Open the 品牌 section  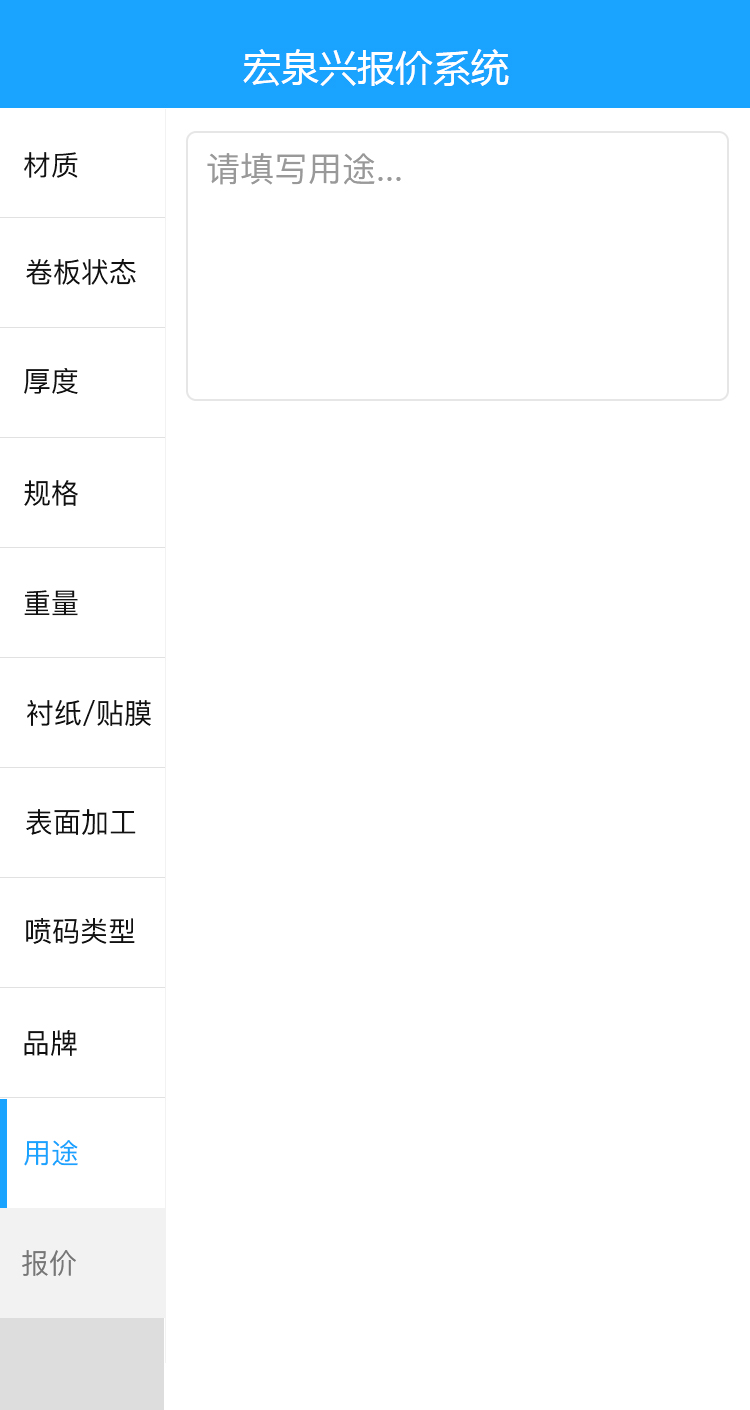coord(82,1043)
